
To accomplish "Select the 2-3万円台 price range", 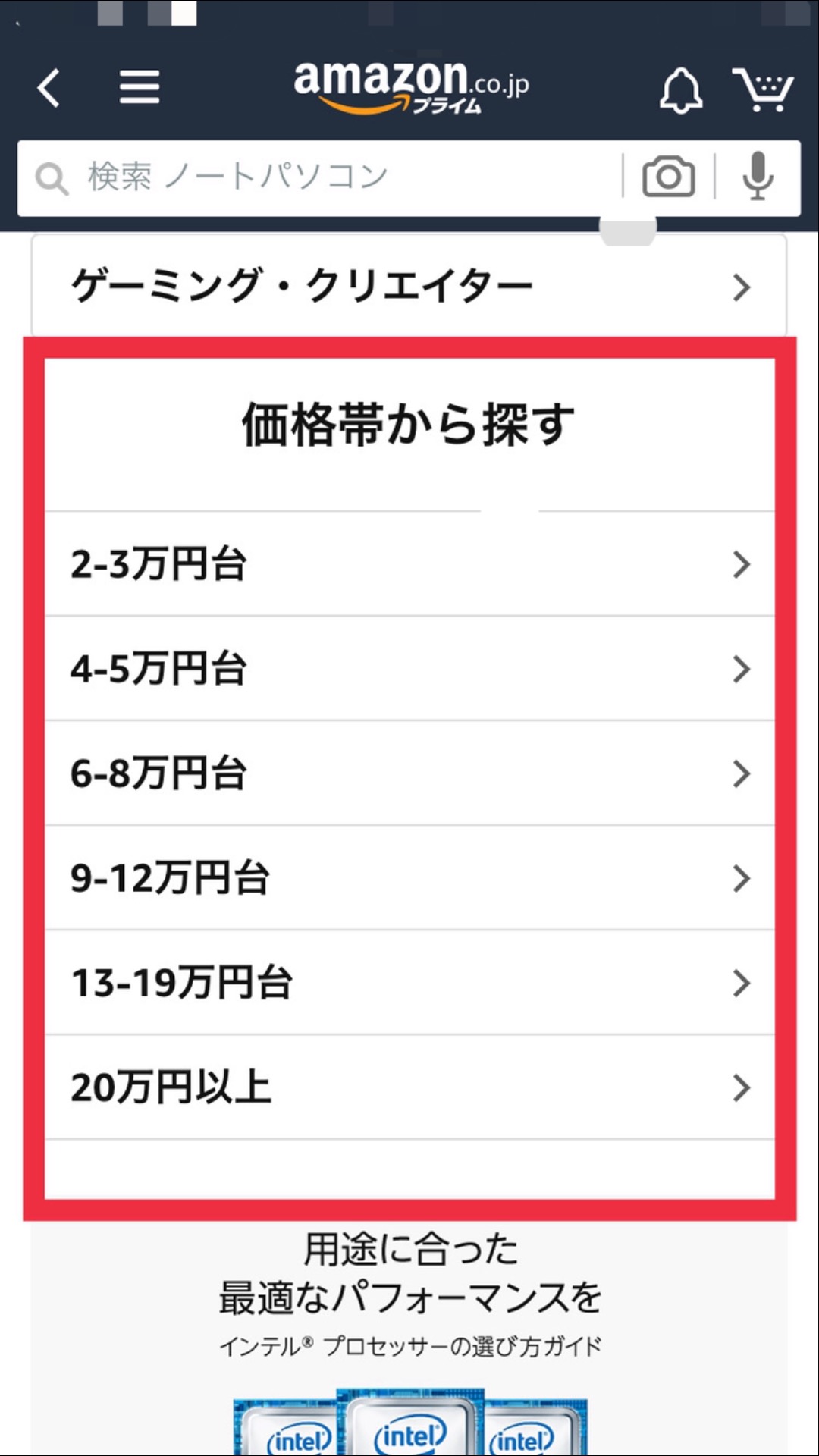I will 409,564.
